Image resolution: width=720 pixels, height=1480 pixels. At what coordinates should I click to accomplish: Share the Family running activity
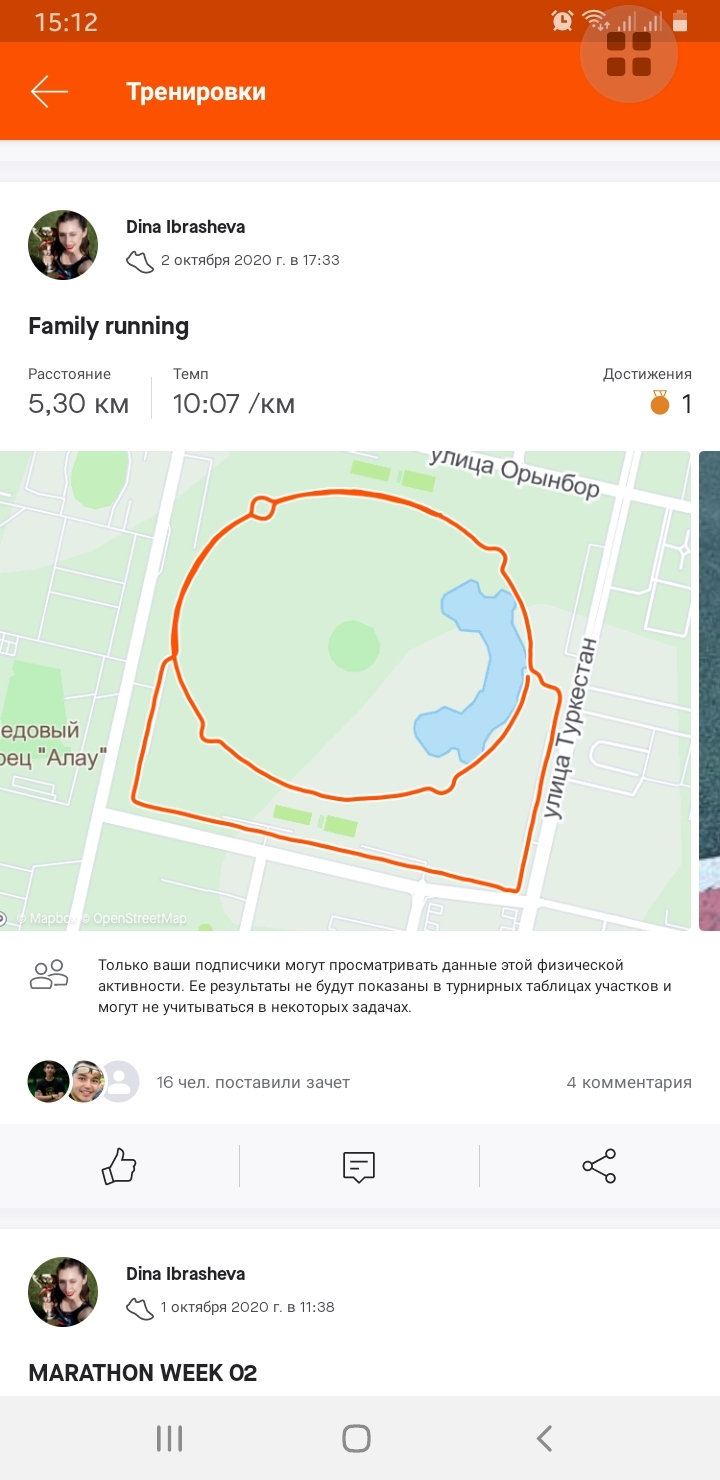point(599,1166)
